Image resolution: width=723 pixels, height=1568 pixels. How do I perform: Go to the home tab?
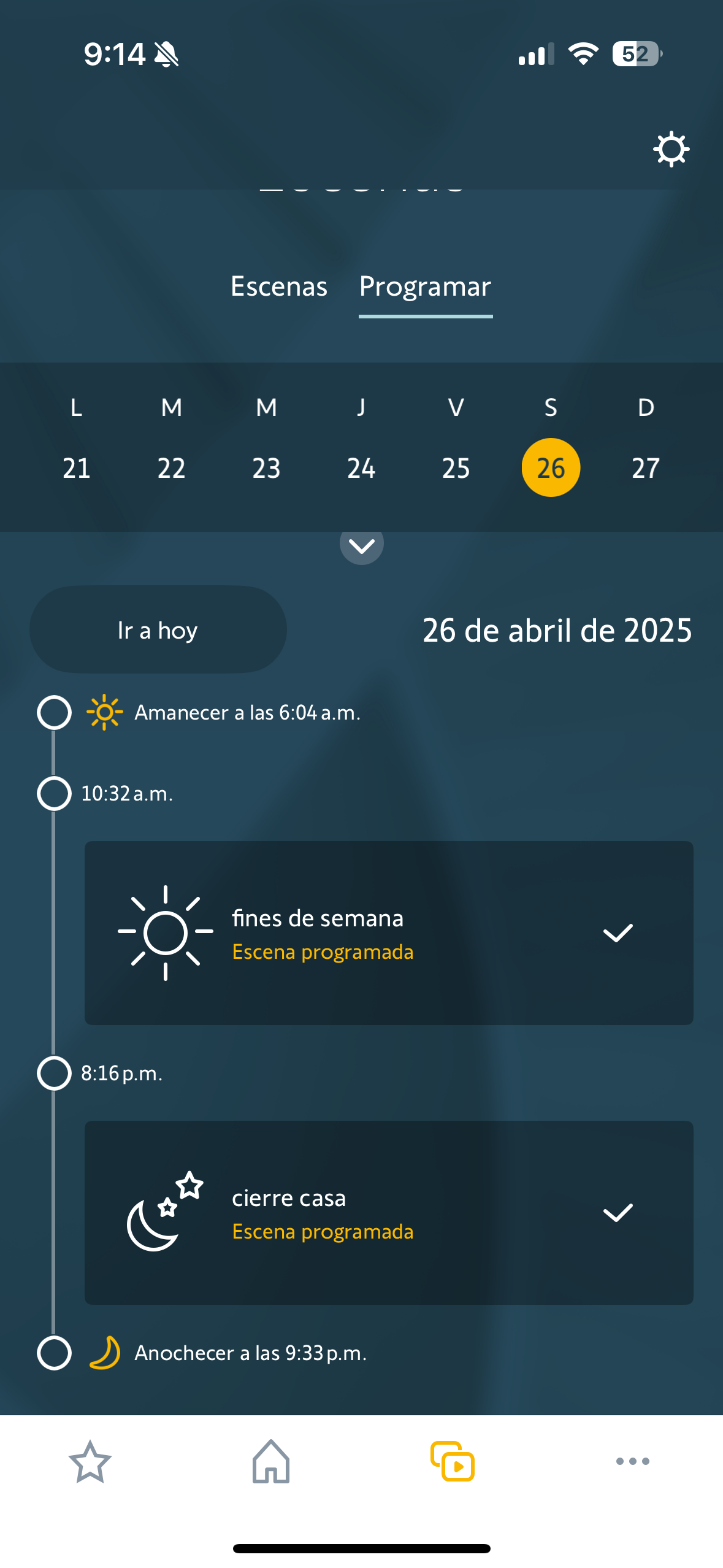[x=271, y=1462]
